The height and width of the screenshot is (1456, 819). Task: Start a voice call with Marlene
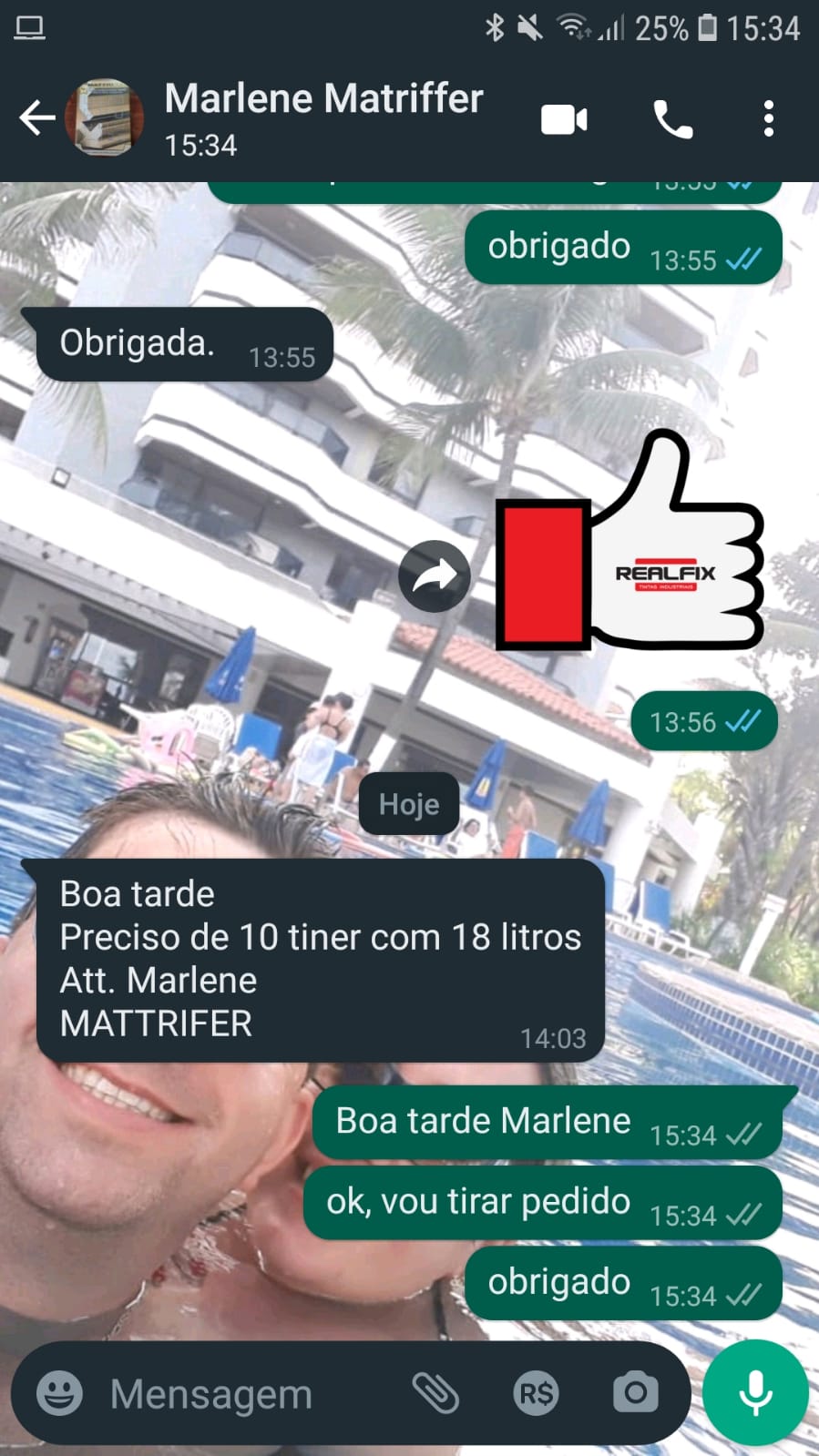pos(673,119)
